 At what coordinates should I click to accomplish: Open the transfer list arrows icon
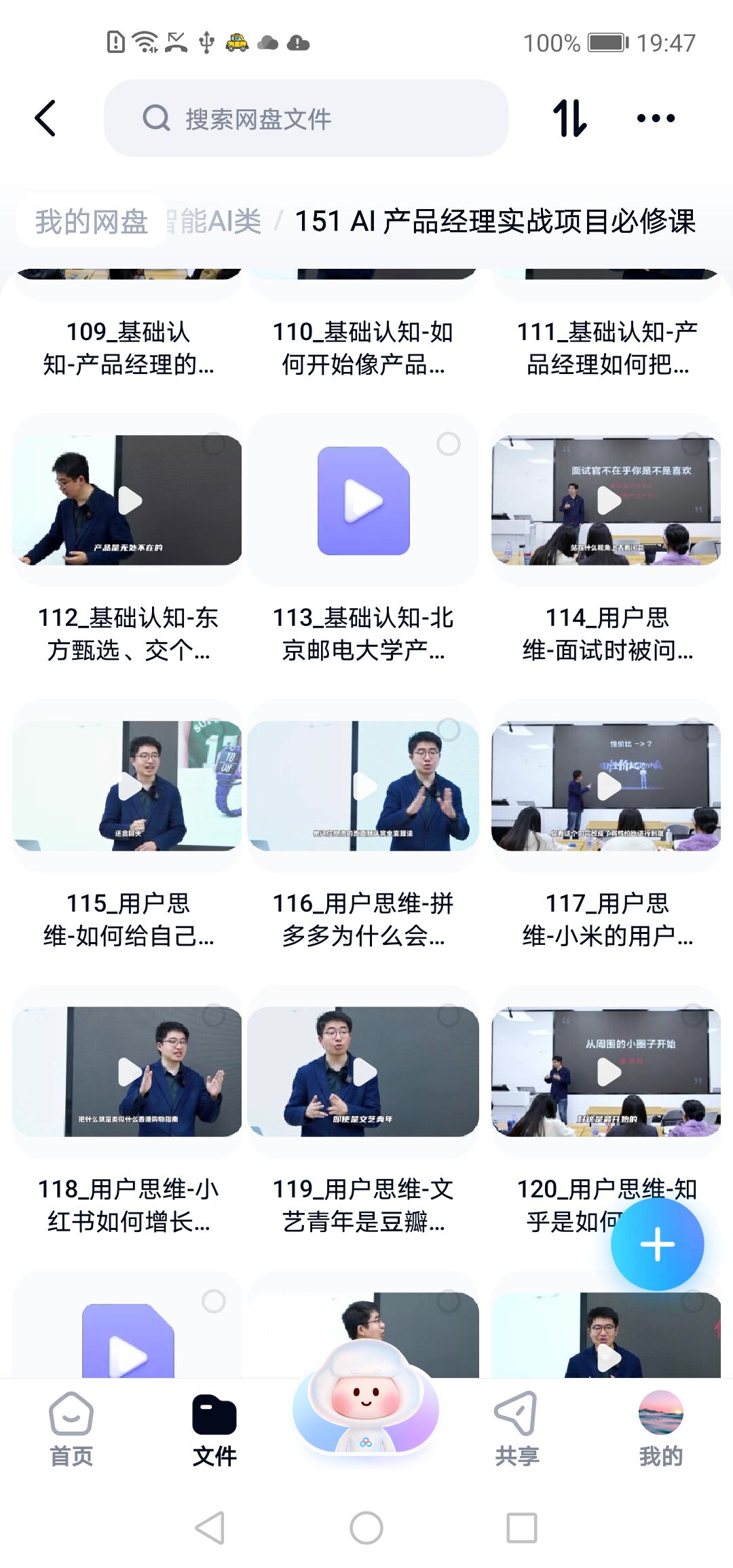point(569,118)
